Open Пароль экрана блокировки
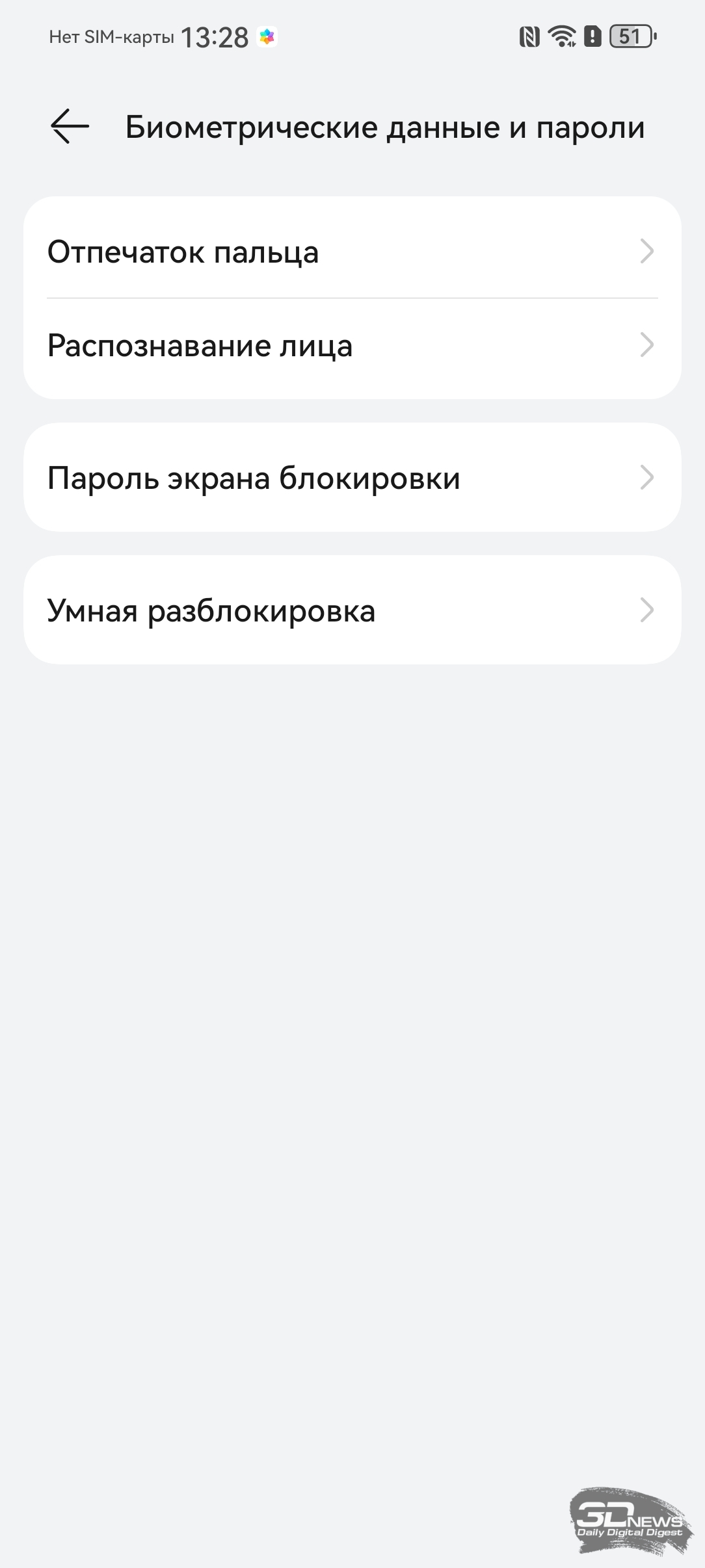The image size is (705, 1568). pyautogui.click(x=351, y=478)
